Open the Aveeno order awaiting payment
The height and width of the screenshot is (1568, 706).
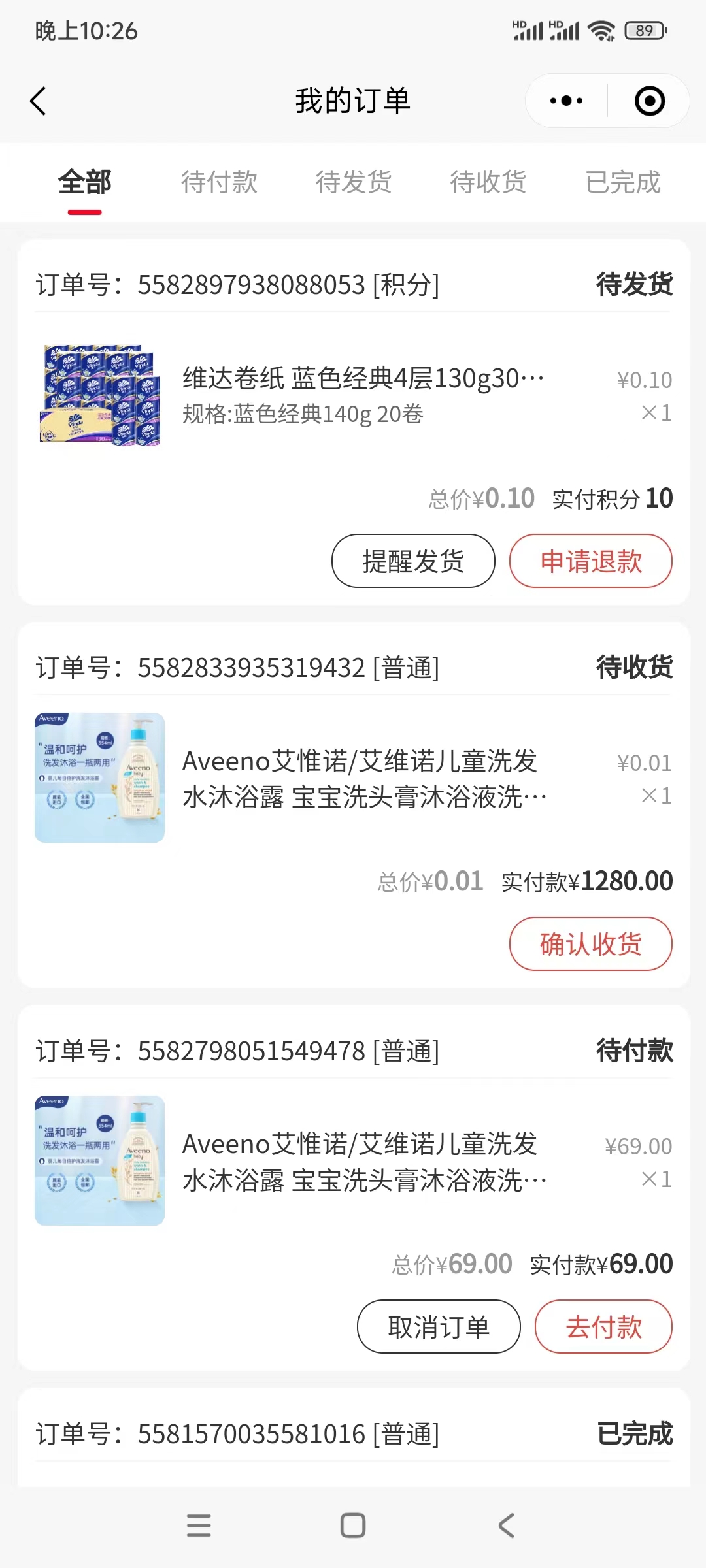point(354,1161)
